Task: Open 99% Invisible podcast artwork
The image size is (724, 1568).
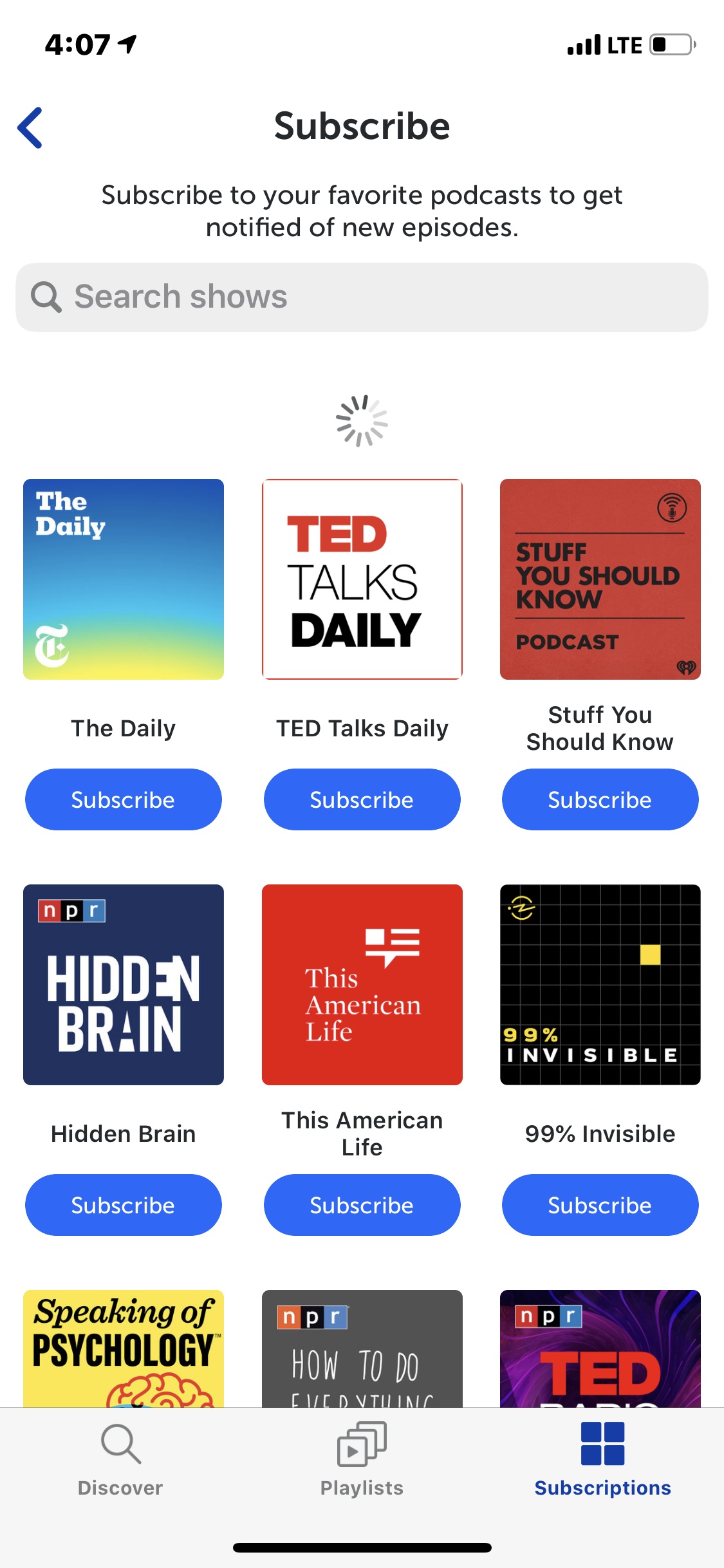Action: pyautogui.click(x=600, y=985)
